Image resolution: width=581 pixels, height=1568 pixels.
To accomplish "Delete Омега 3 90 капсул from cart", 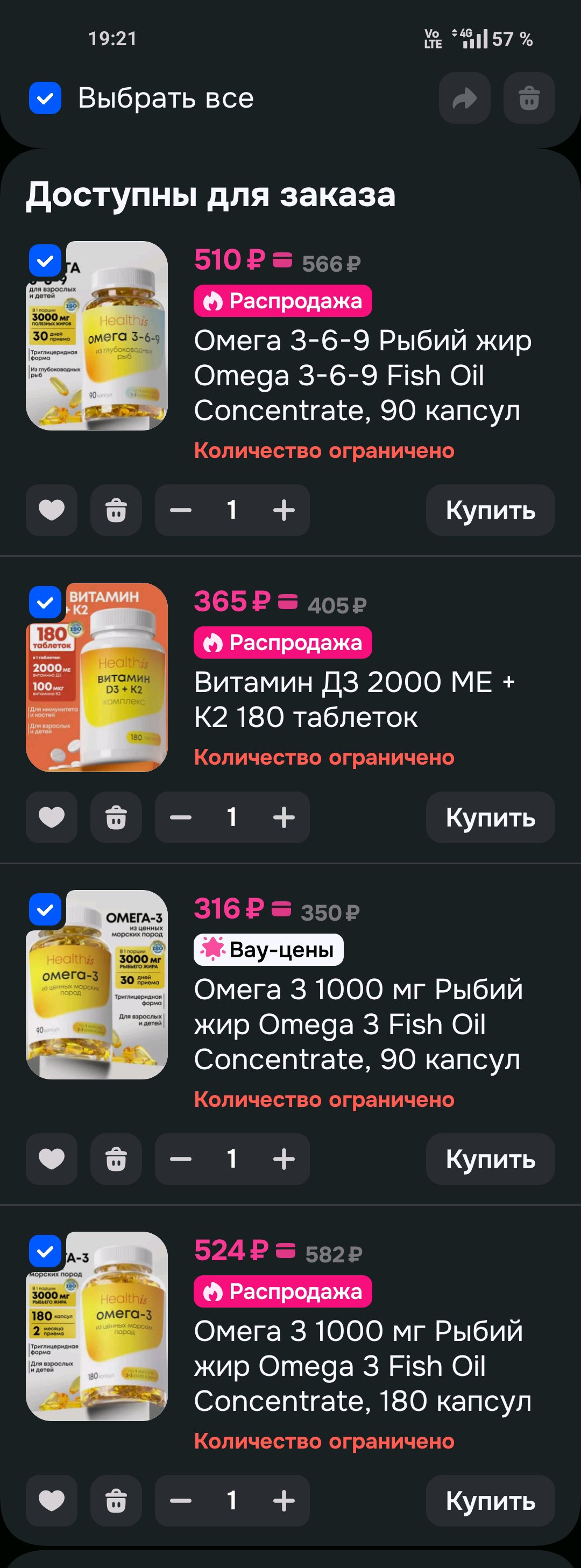I will [116, 1159].
